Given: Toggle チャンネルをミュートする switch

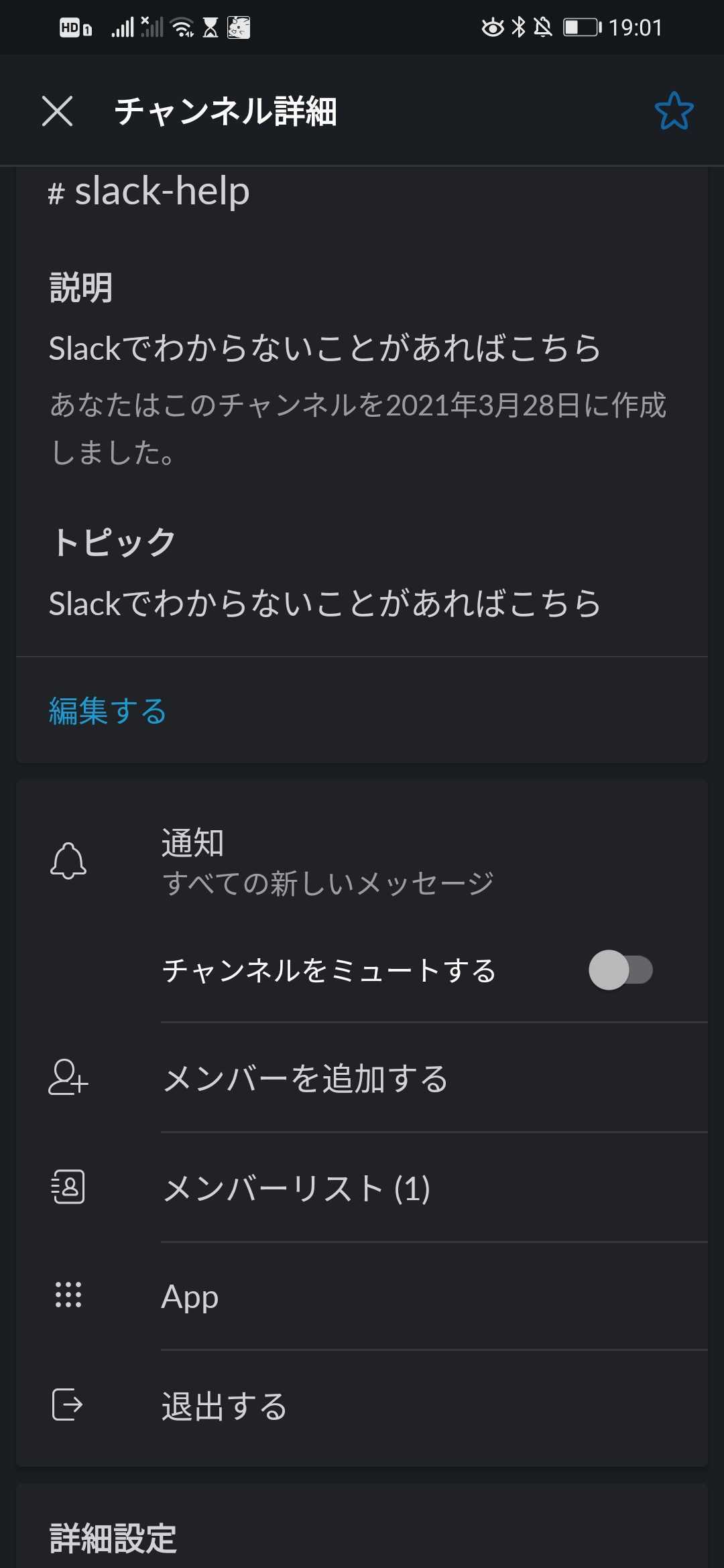Looking at the screenshot, I should click(620, 970).
